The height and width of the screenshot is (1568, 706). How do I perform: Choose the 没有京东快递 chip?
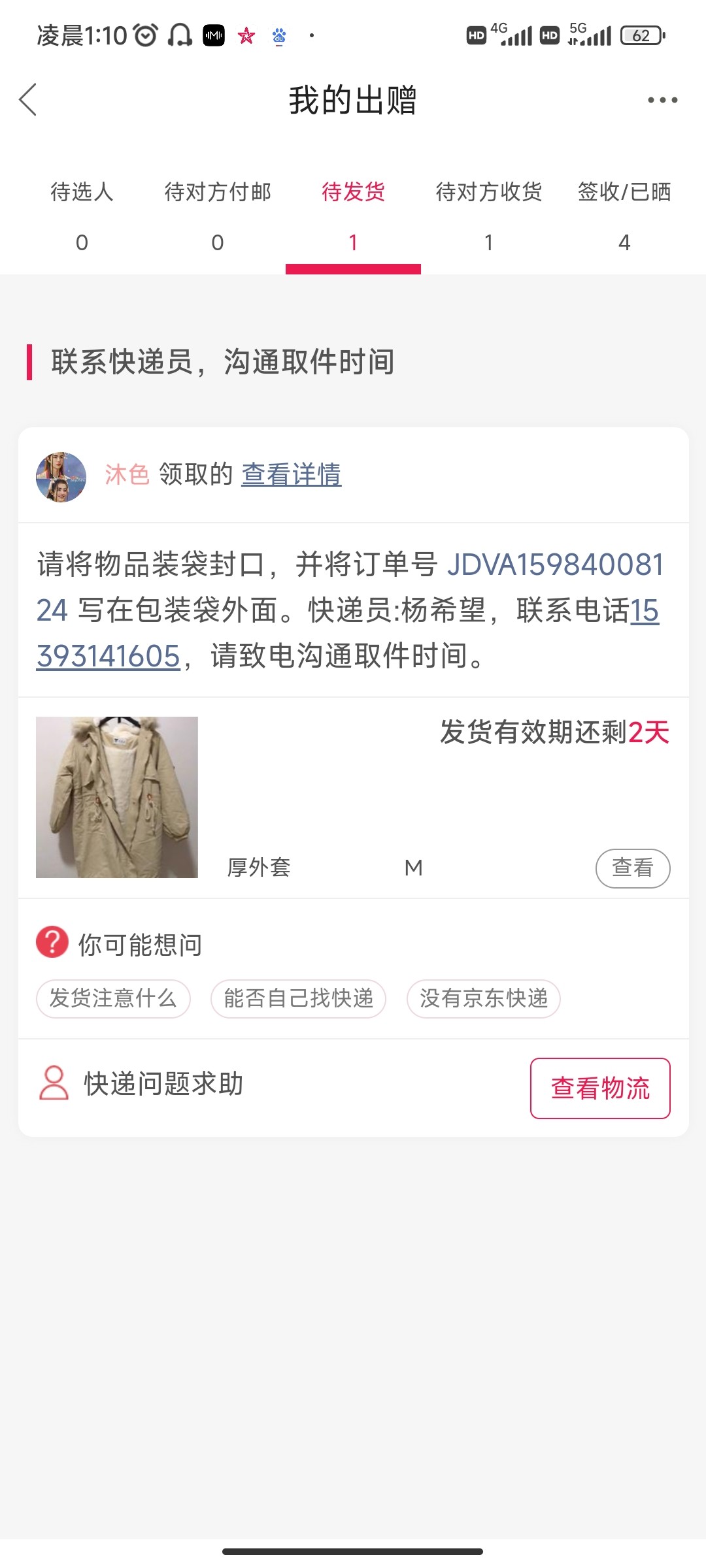coord(484,998)
